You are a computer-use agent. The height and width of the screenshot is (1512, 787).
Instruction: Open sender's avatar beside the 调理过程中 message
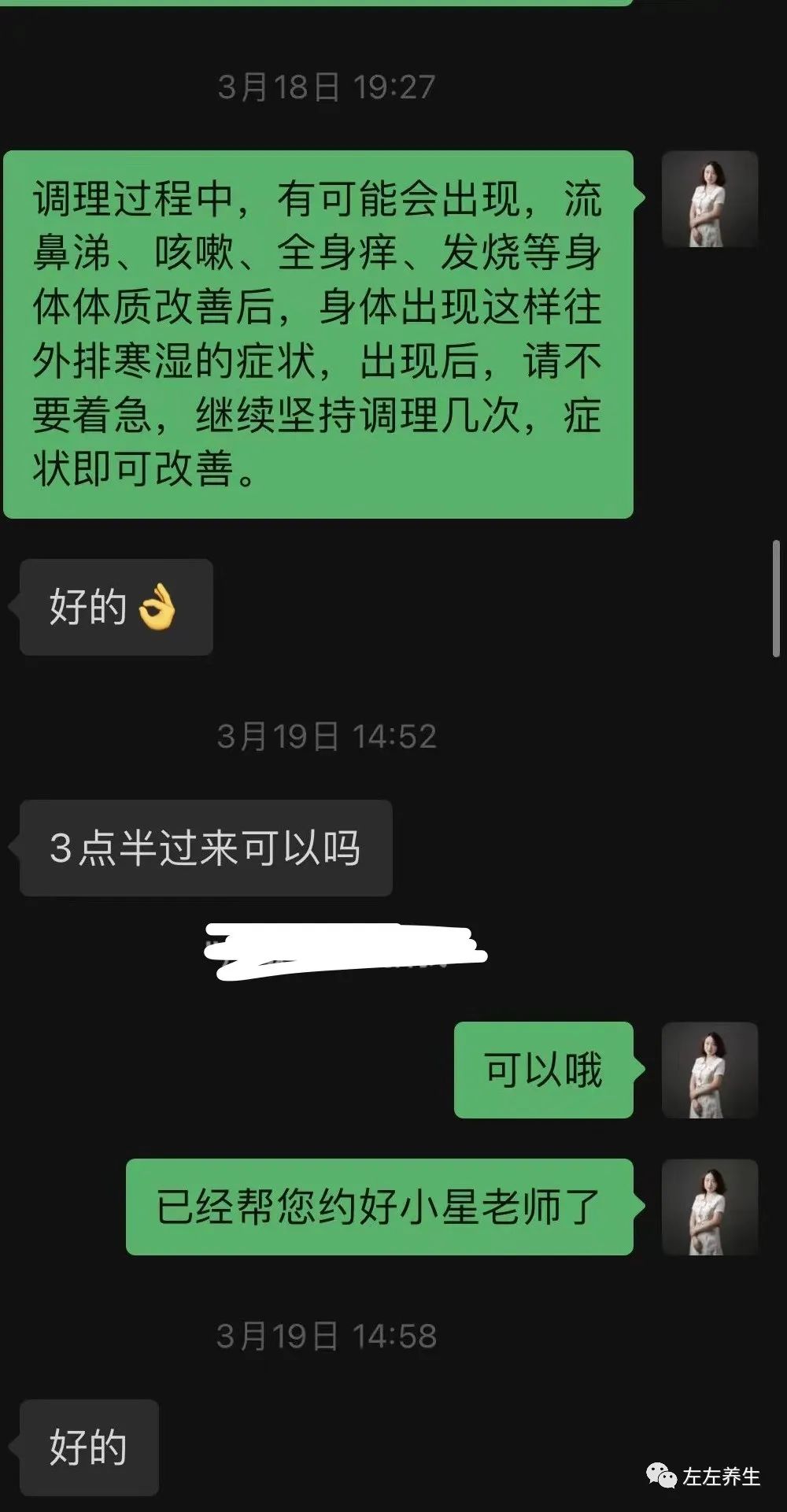point(709,199)
